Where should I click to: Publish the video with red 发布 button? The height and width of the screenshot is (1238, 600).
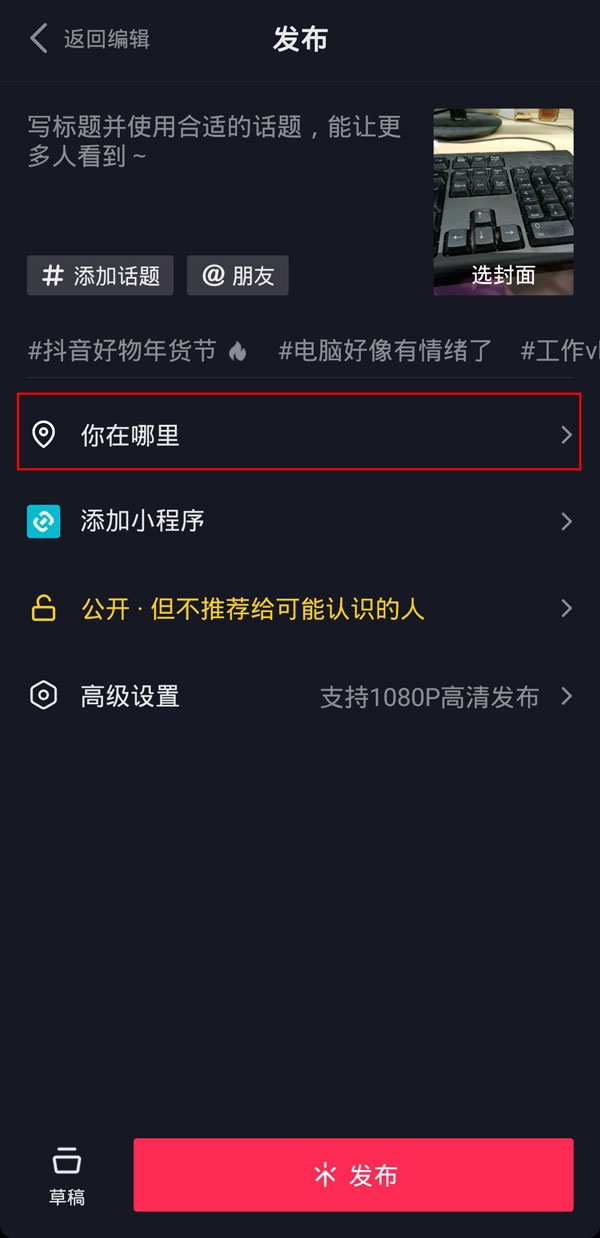point(353,1175)
